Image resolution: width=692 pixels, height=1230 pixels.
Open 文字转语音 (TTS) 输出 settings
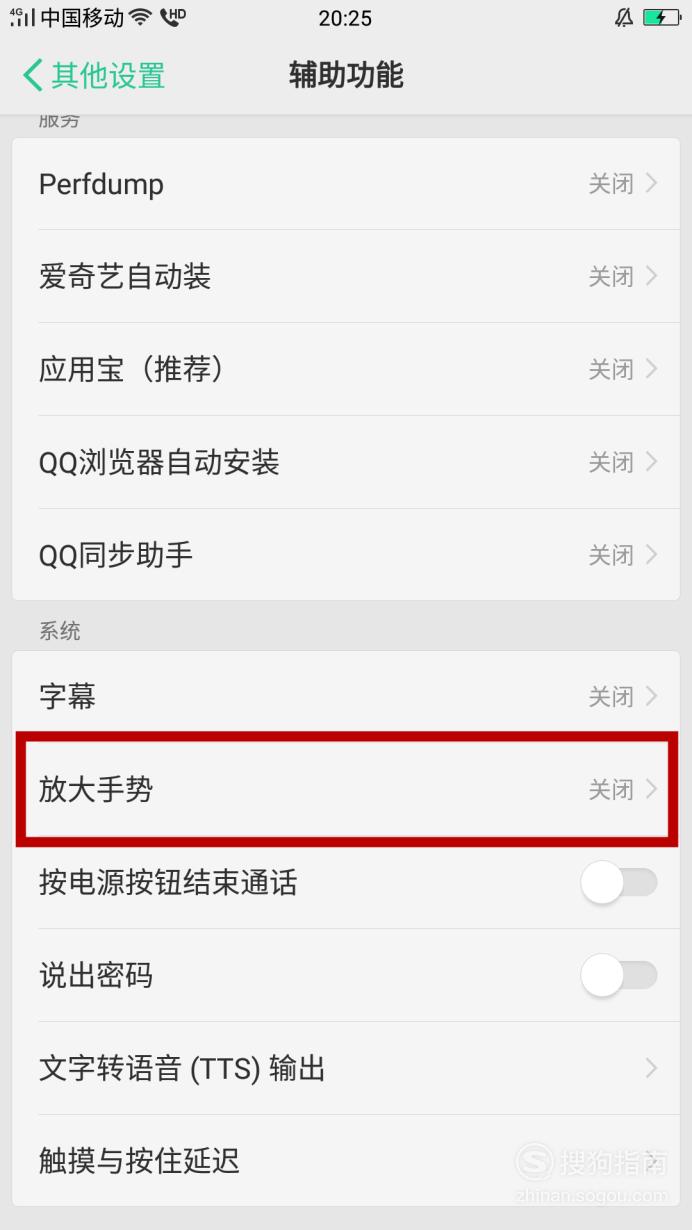pos(346,1068)
